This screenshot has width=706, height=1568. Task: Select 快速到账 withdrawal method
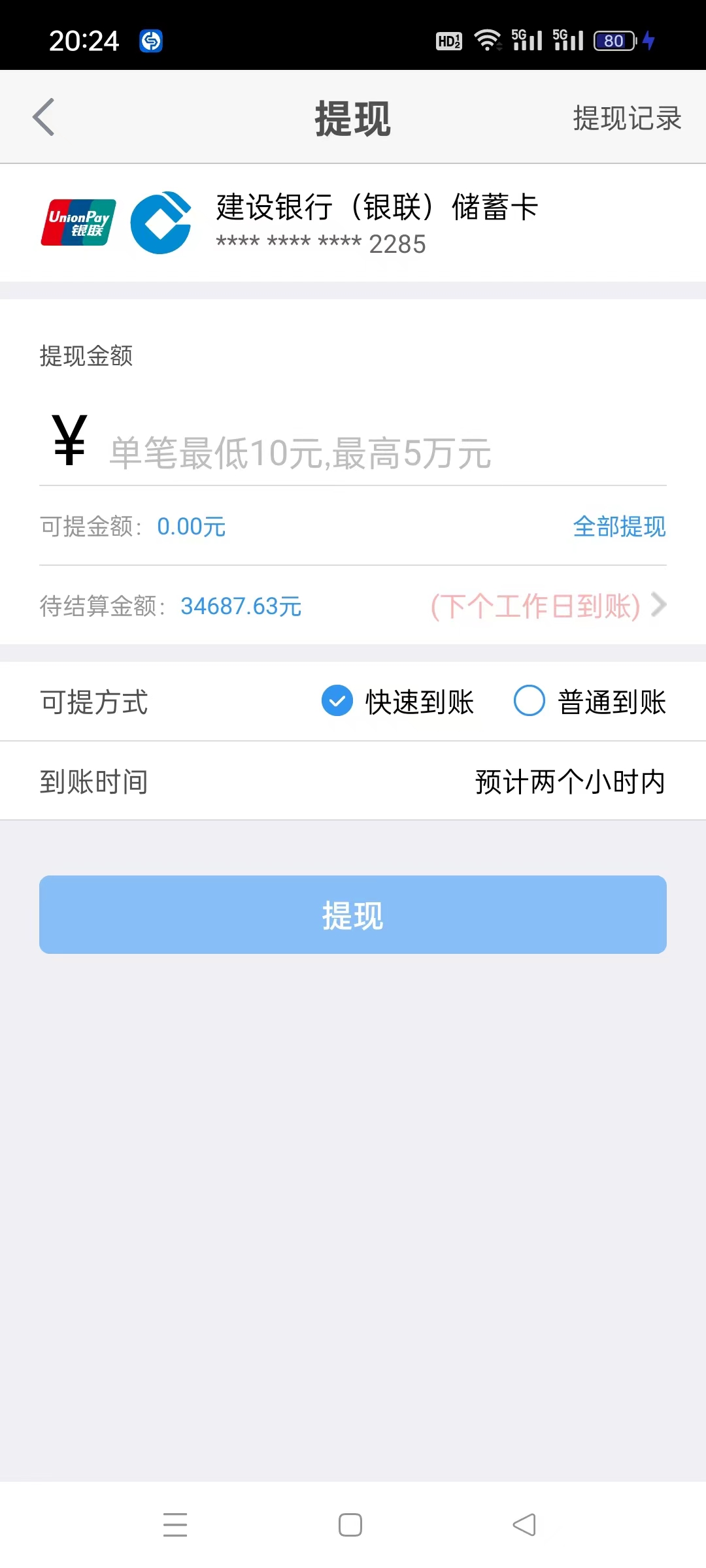[x=397, y=702]
